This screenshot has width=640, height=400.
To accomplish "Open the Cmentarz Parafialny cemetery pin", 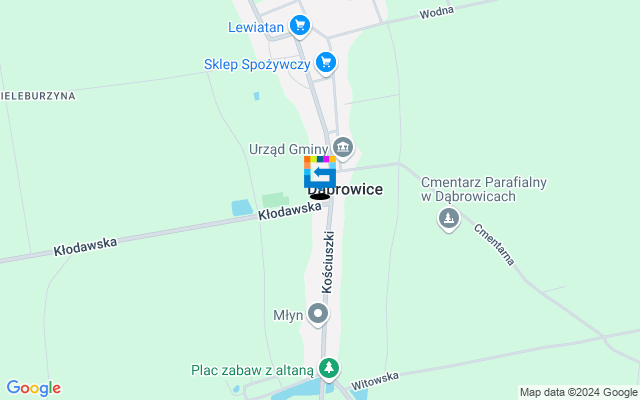I will click(x=449, y=218).
